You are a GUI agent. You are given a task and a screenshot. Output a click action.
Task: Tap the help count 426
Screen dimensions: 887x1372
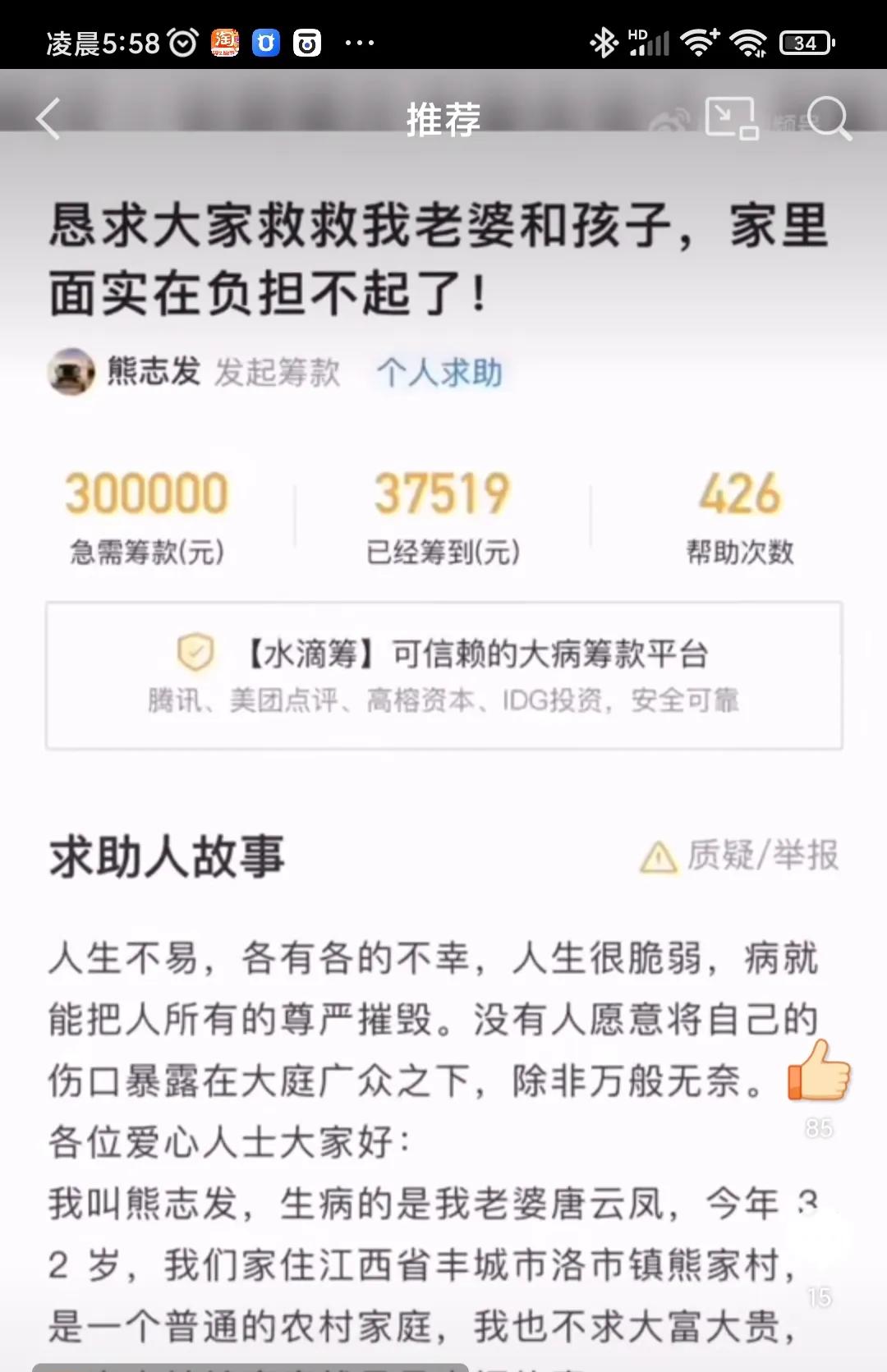738,493
